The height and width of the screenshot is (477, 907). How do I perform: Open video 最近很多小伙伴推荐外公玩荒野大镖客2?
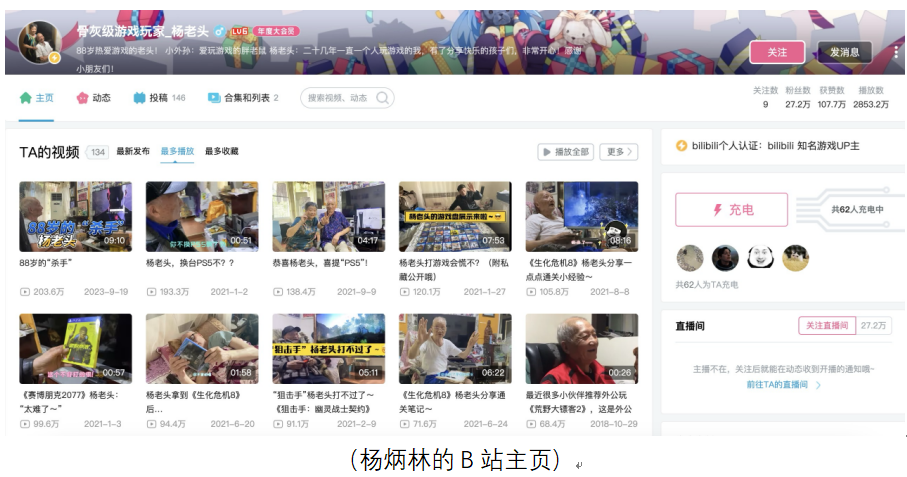(x=581, y=348)
